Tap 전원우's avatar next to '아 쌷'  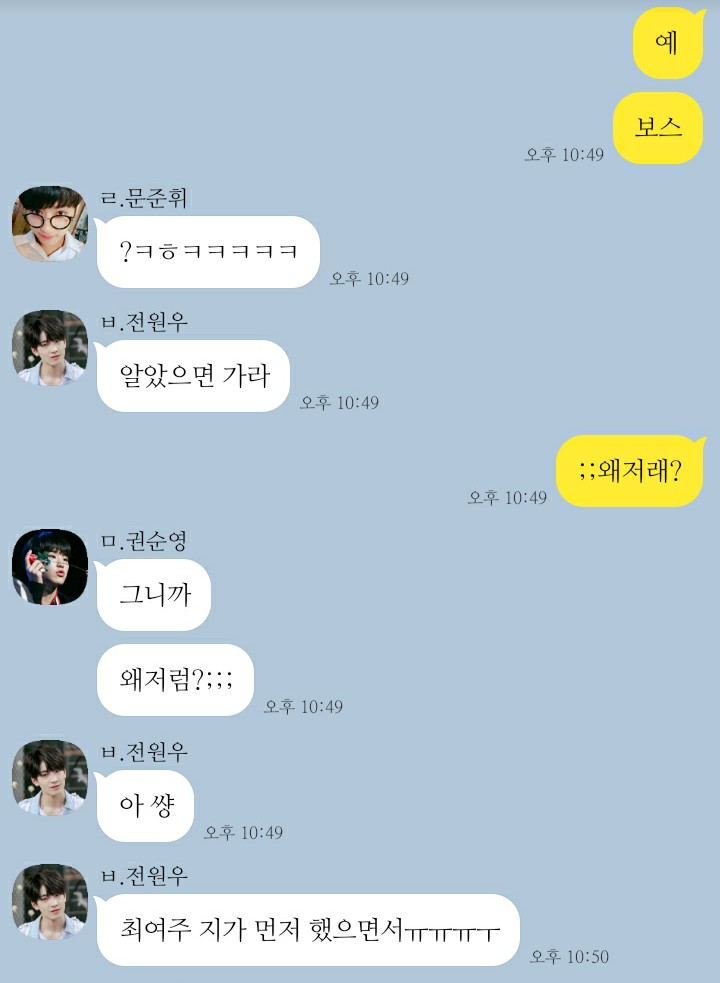tap(50, 777)
